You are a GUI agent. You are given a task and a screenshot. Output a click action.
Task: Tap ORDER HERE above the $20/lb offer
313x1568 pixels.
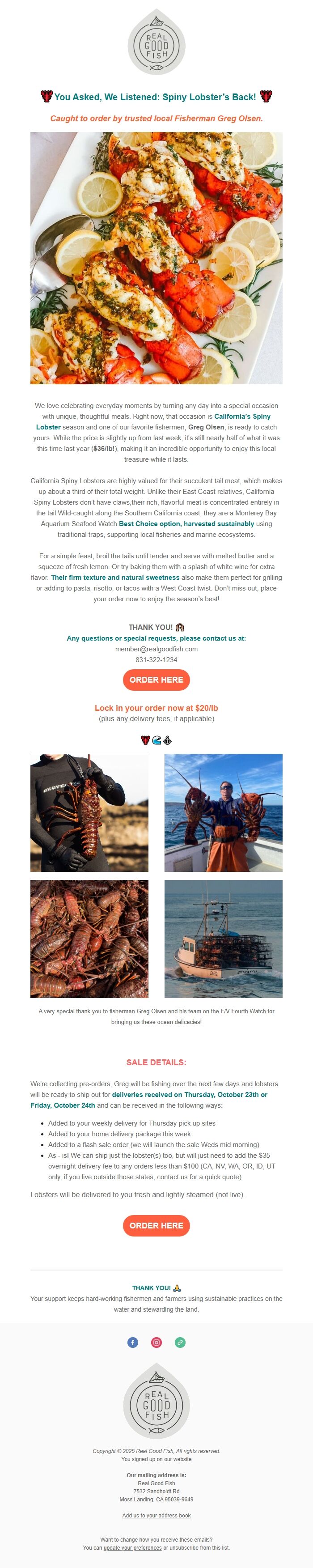coord(156,679)
